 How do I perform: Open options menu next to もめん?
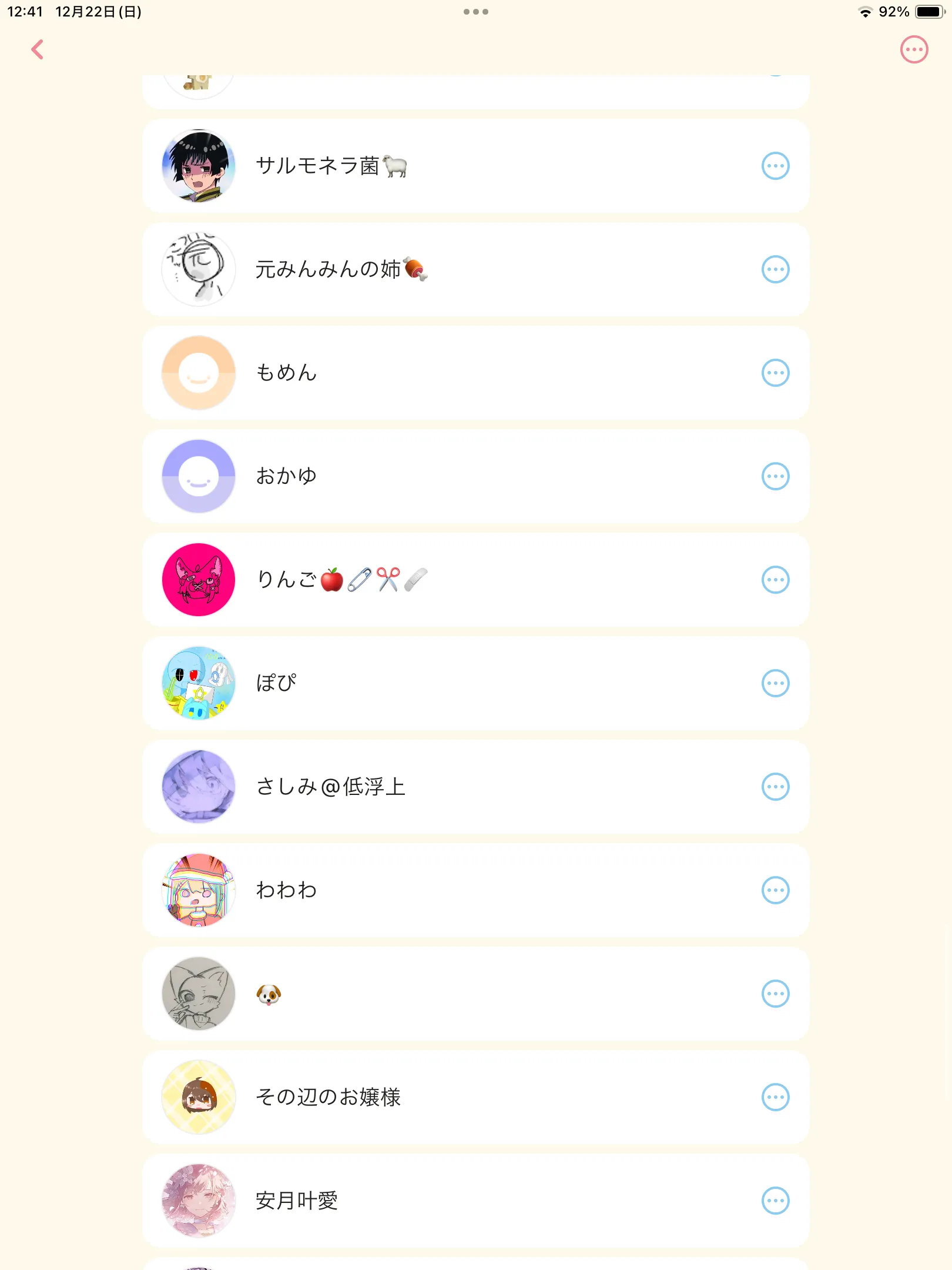[775, 373]
